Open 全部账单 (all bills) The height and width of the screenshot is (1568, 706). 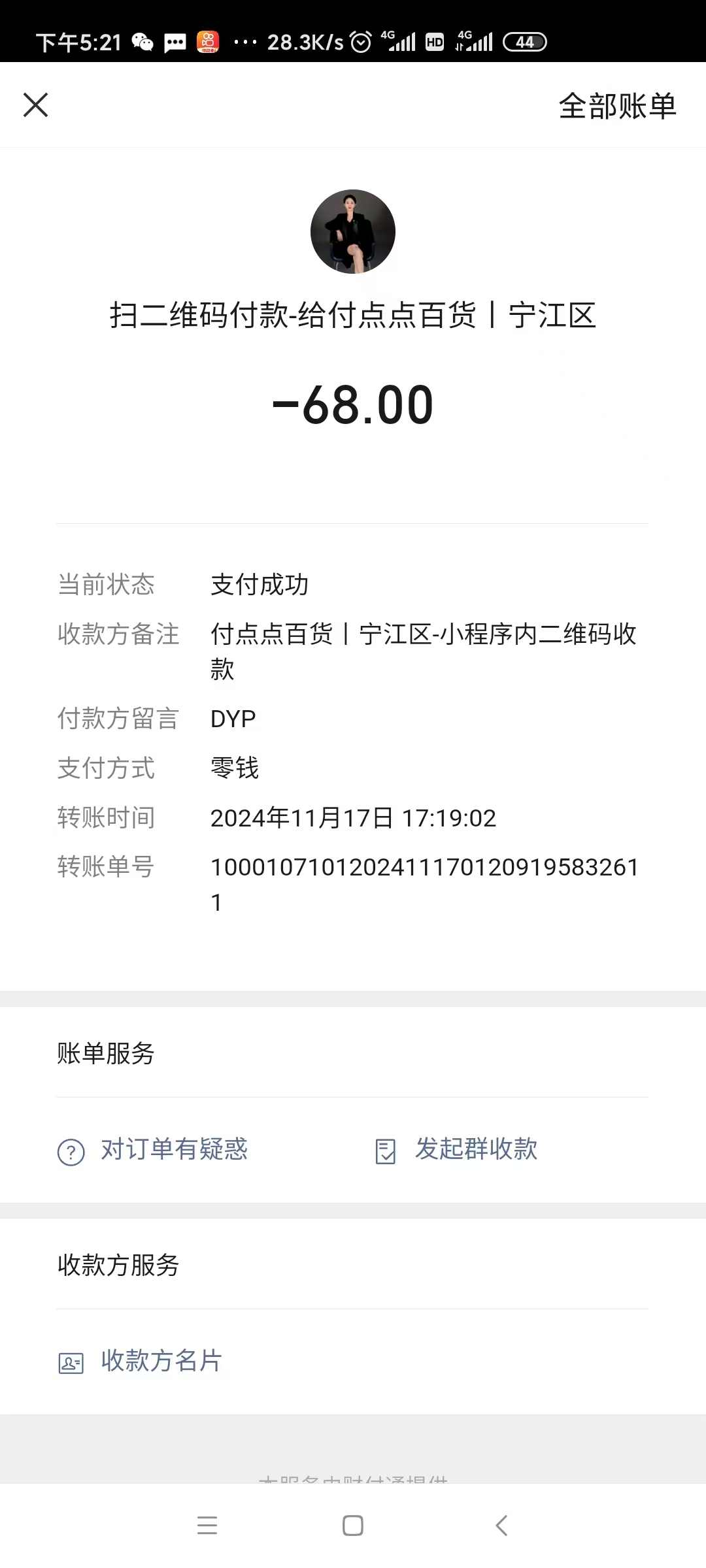[617, 106]
